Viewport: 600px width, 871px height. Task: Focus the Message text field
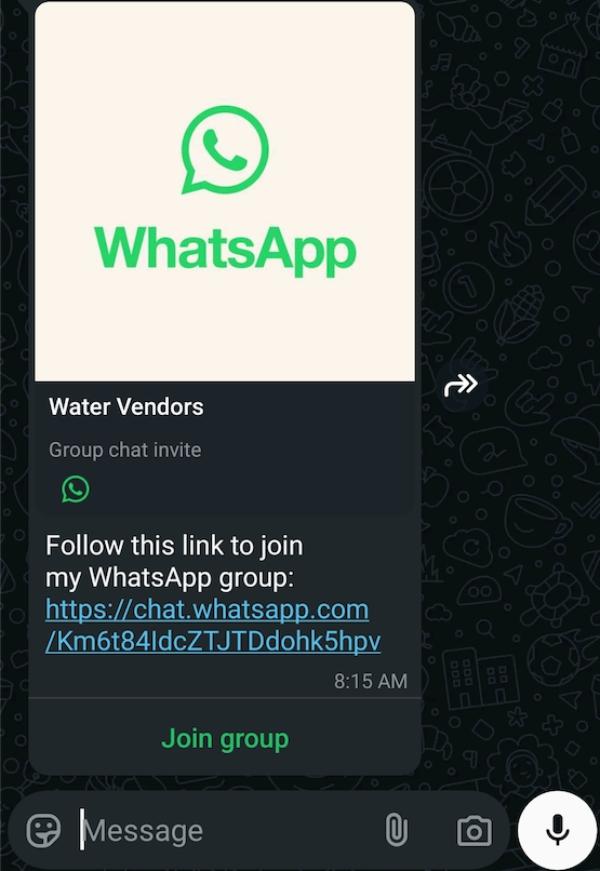(x=220, y=830)
